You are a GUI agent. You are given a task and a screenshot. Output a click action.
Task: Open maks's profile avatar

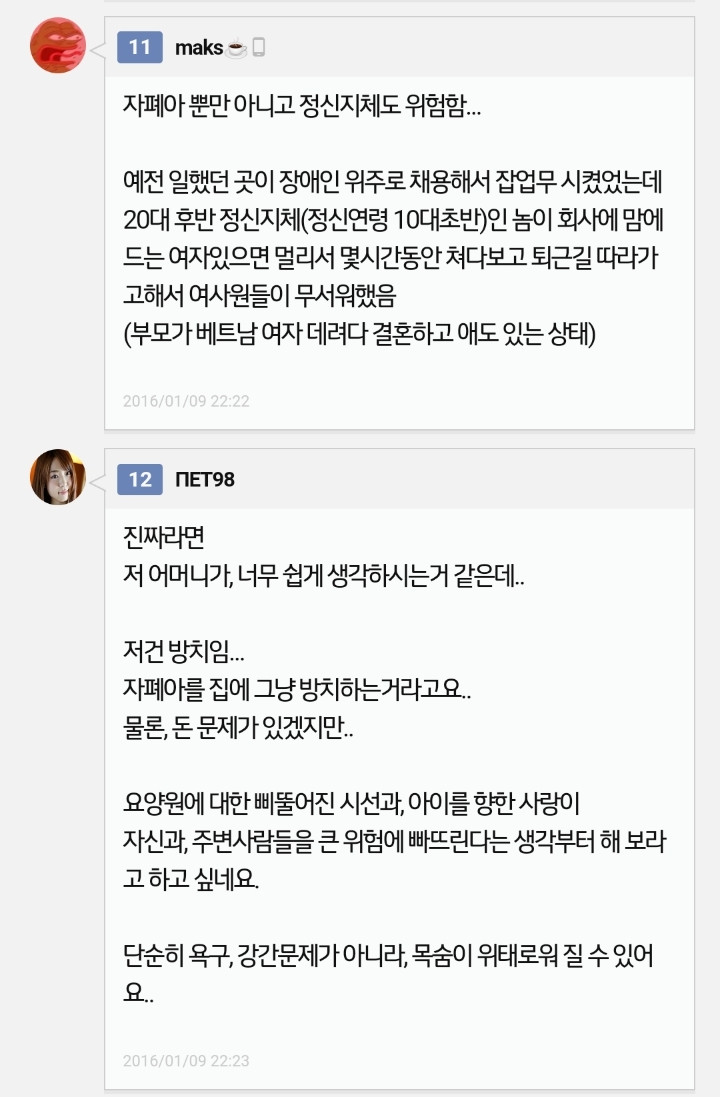pos(58,45)
